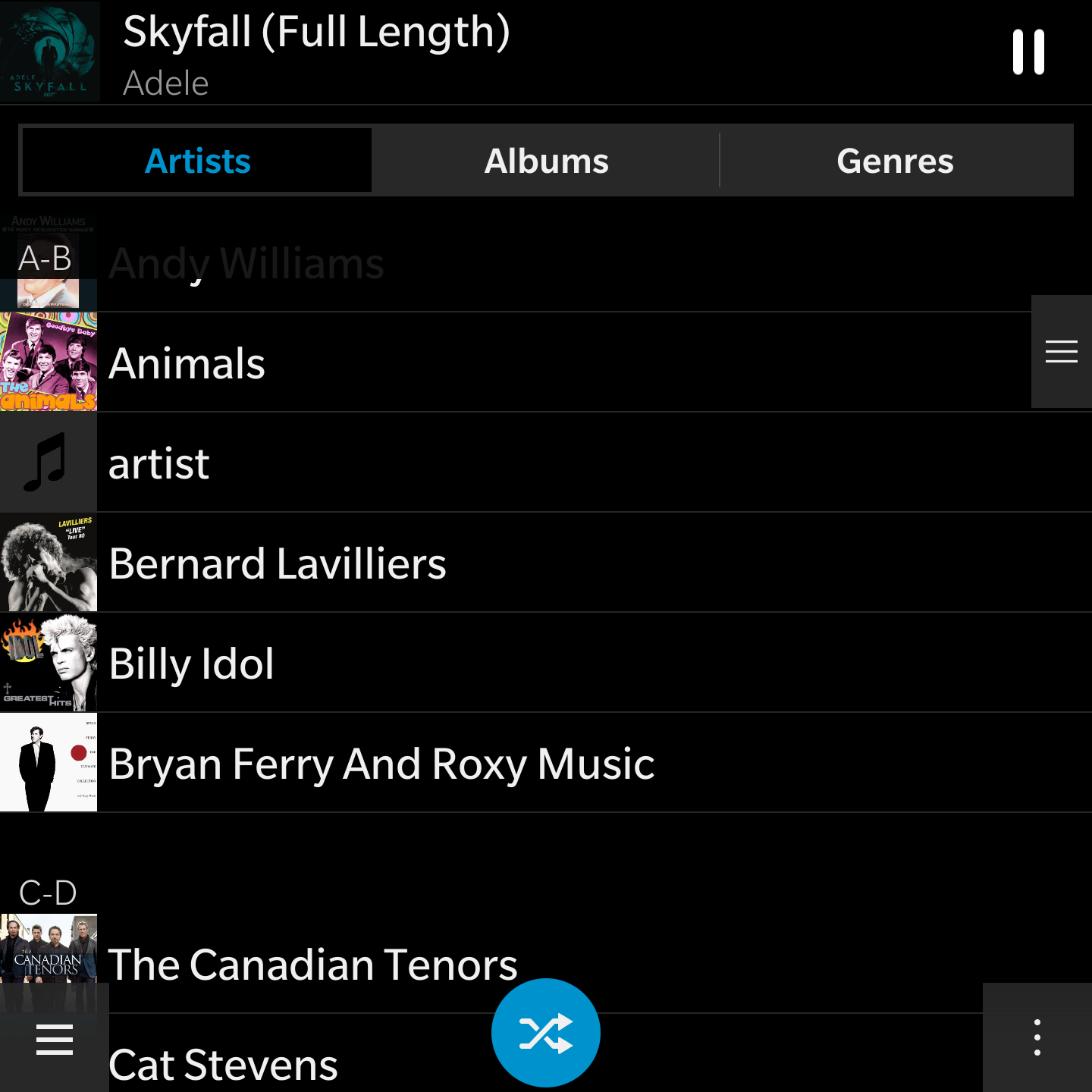This screenshot has height=1092, width=1092.
Task: Open the entry named artist
Action: (x=546, y=463)
